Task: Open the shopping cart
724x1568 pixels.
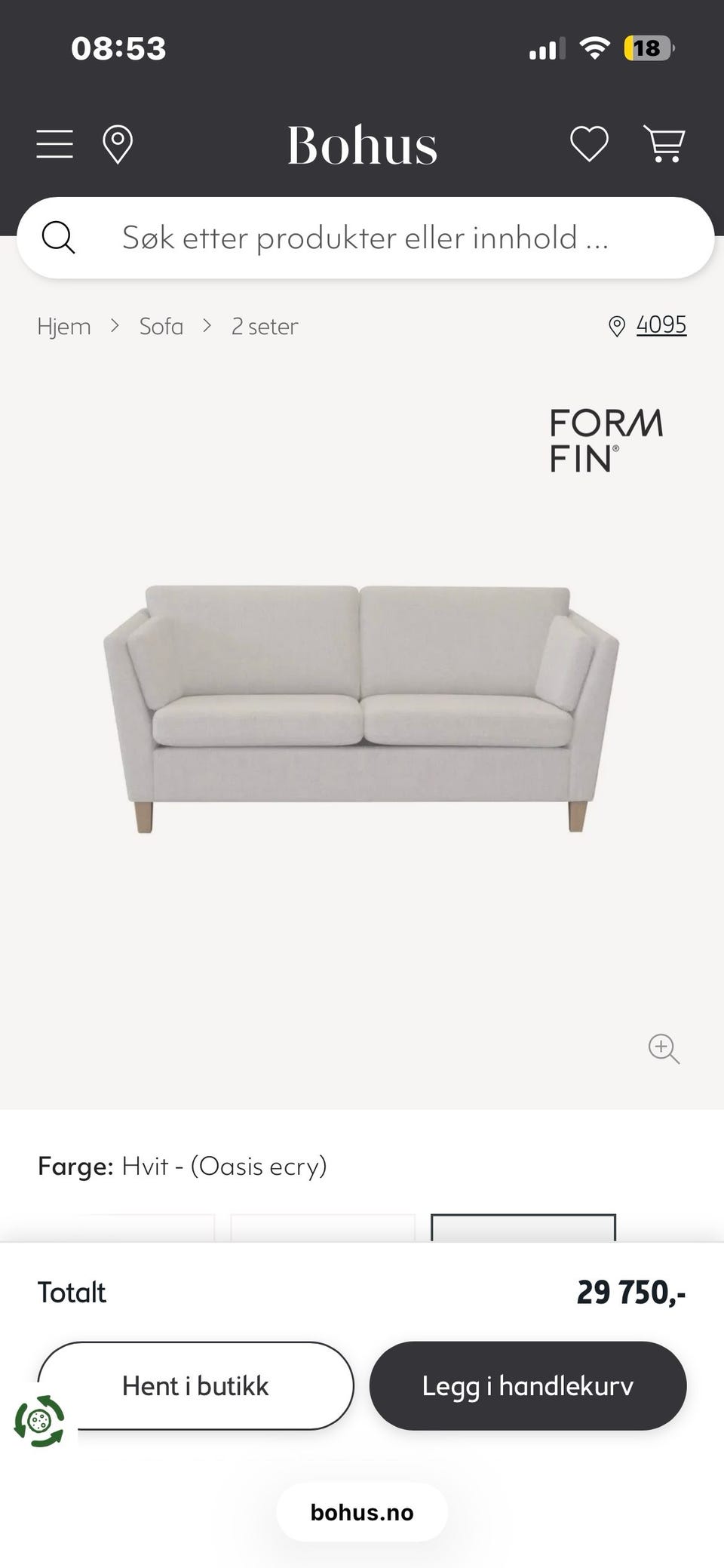Action: click(x=664, y=144)
